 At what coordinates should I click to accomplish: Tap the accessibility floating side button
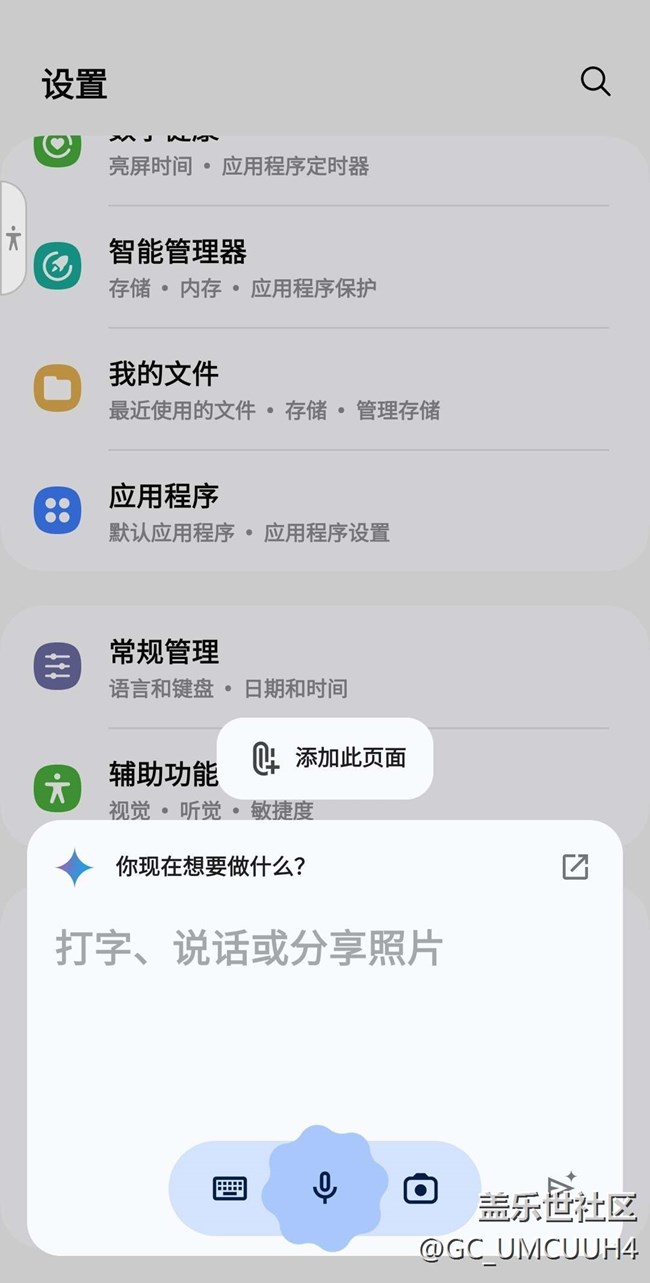pos(13,238)
